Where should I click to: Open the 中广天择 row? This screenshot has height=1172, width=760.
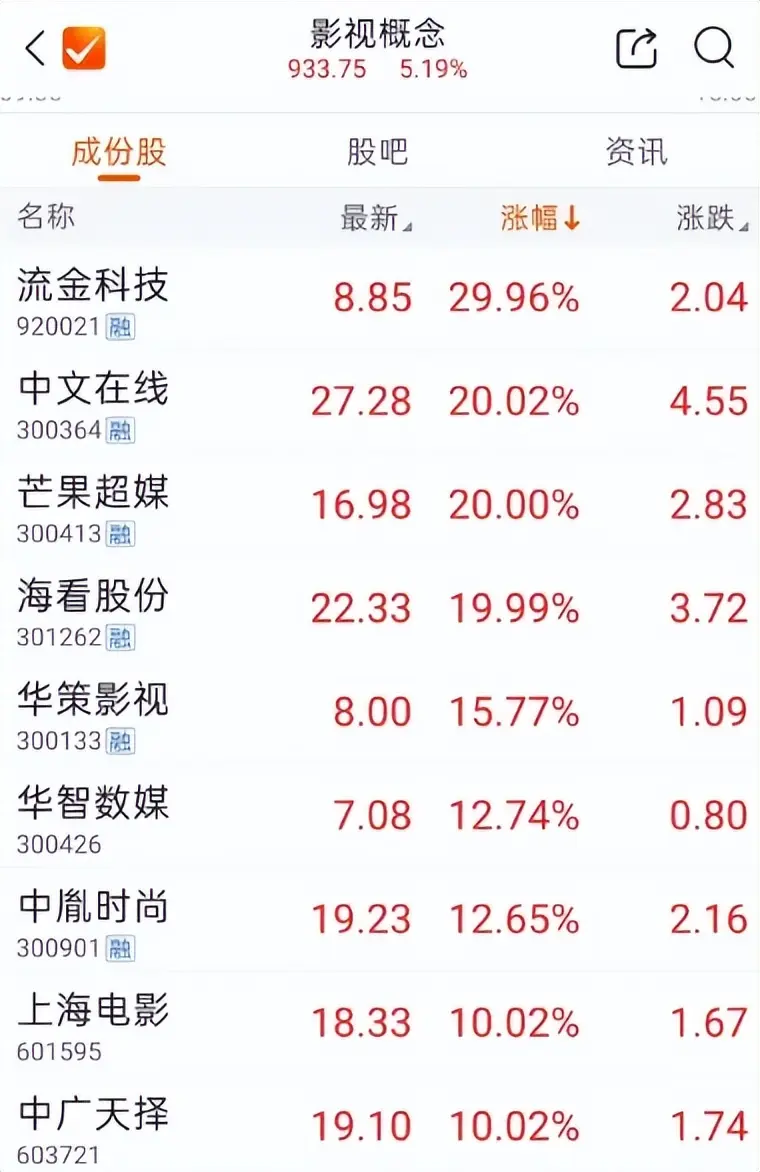pyautogui.click(x=380, y=1126)
